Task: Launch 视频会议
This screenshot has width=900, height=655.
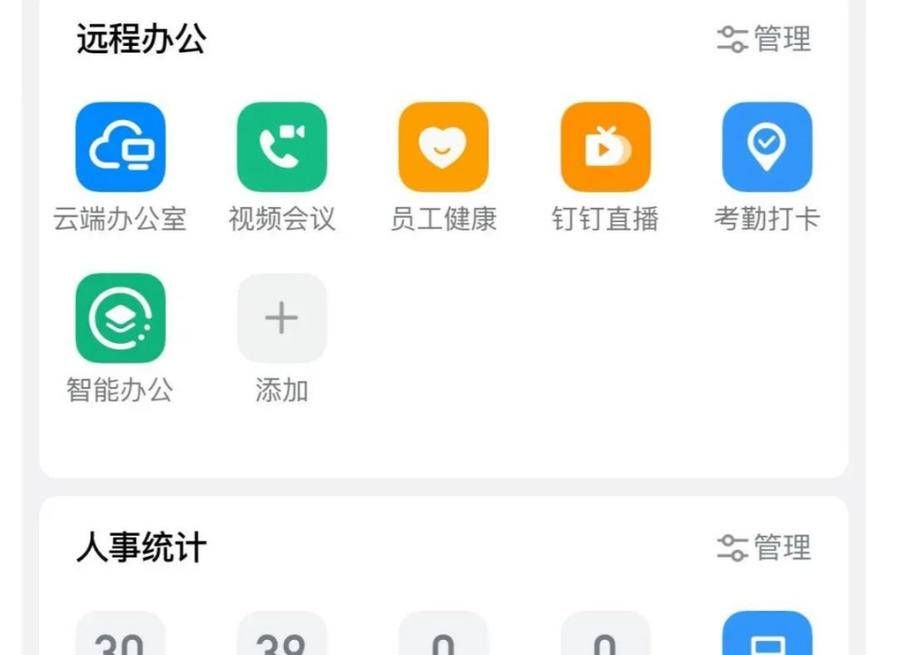Action: point(282,147)
